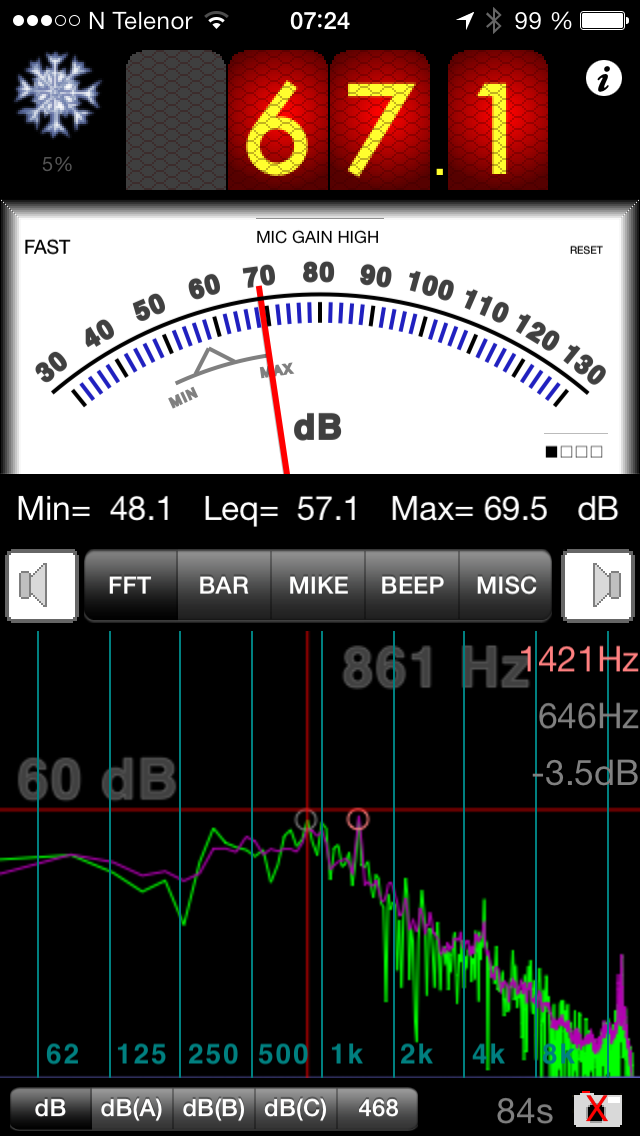Reset the meter readings

(586, 251)
